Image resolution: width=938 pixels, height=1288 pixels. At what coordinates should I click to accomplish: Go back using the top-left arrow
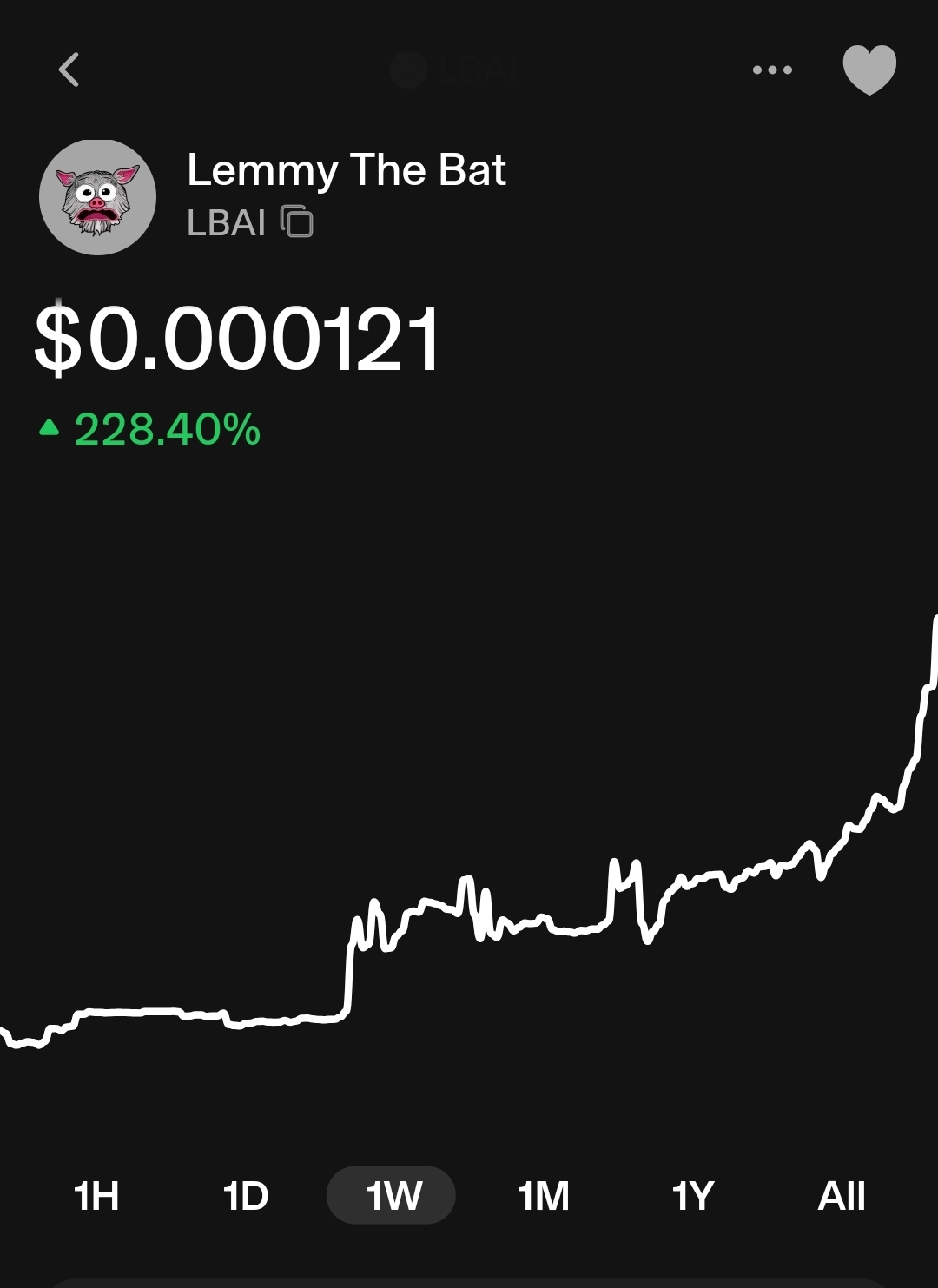pos(69,69)
